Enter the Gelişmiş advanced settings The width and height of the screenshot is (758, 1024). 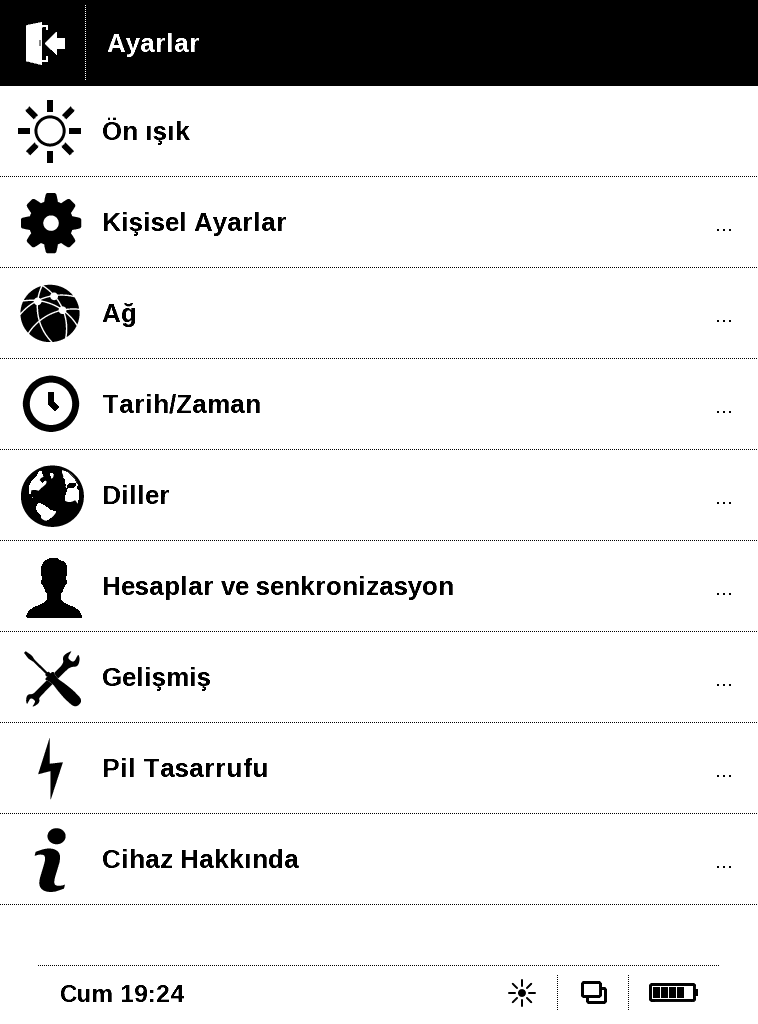[156, 677]
